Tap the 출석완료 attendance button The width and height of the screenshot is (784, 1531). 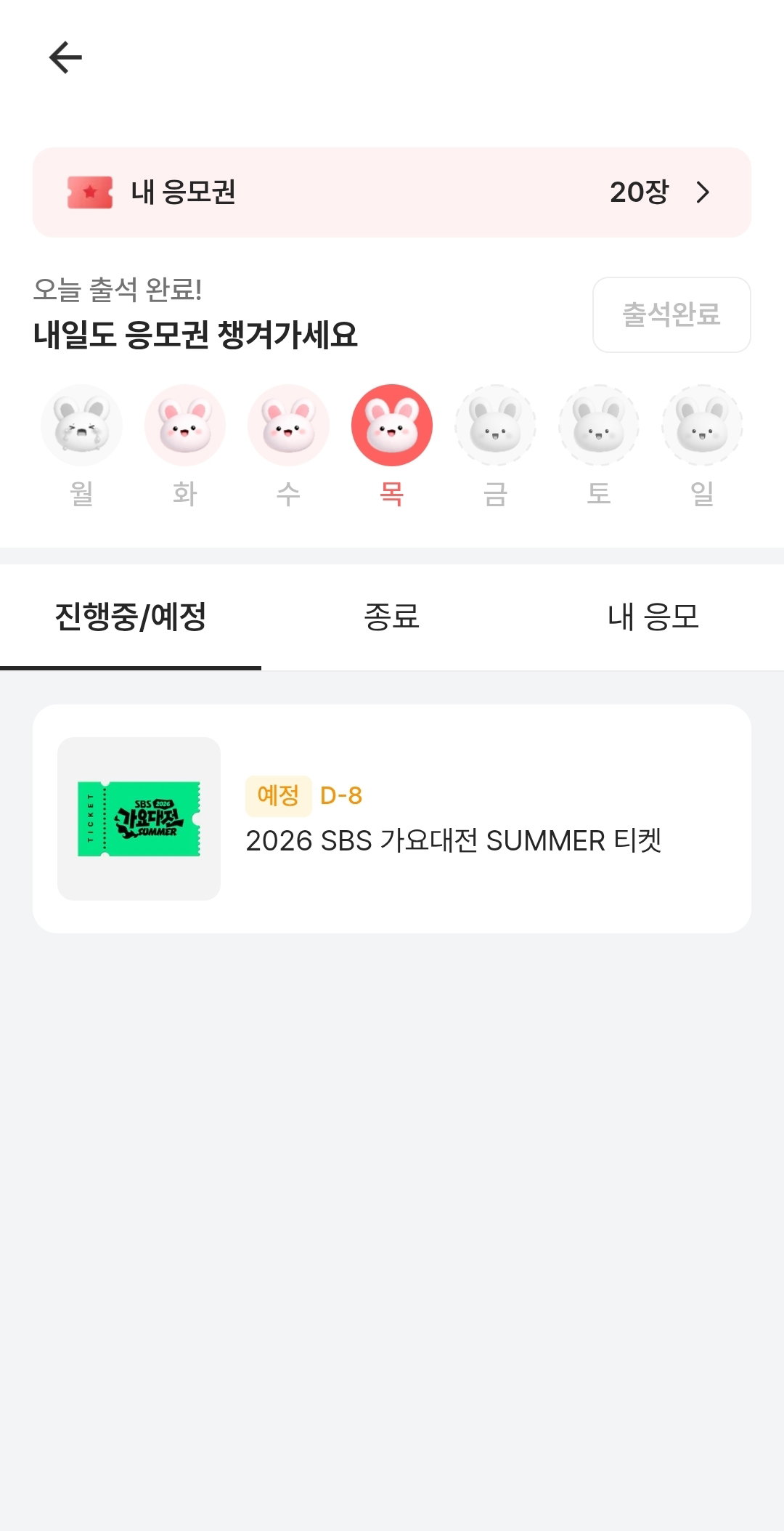tap(671, 314)
